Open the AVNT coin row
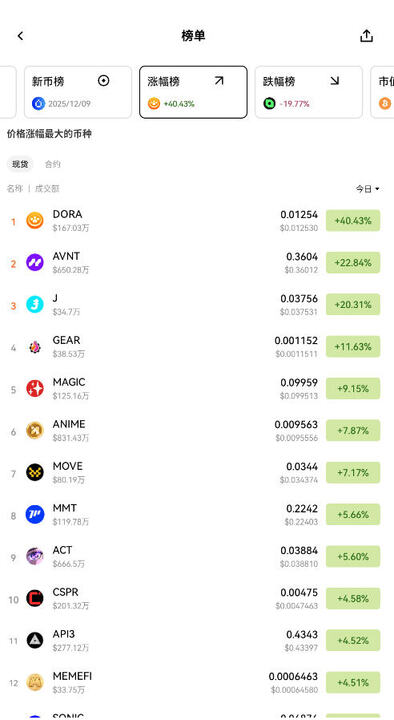 (197, 263)
